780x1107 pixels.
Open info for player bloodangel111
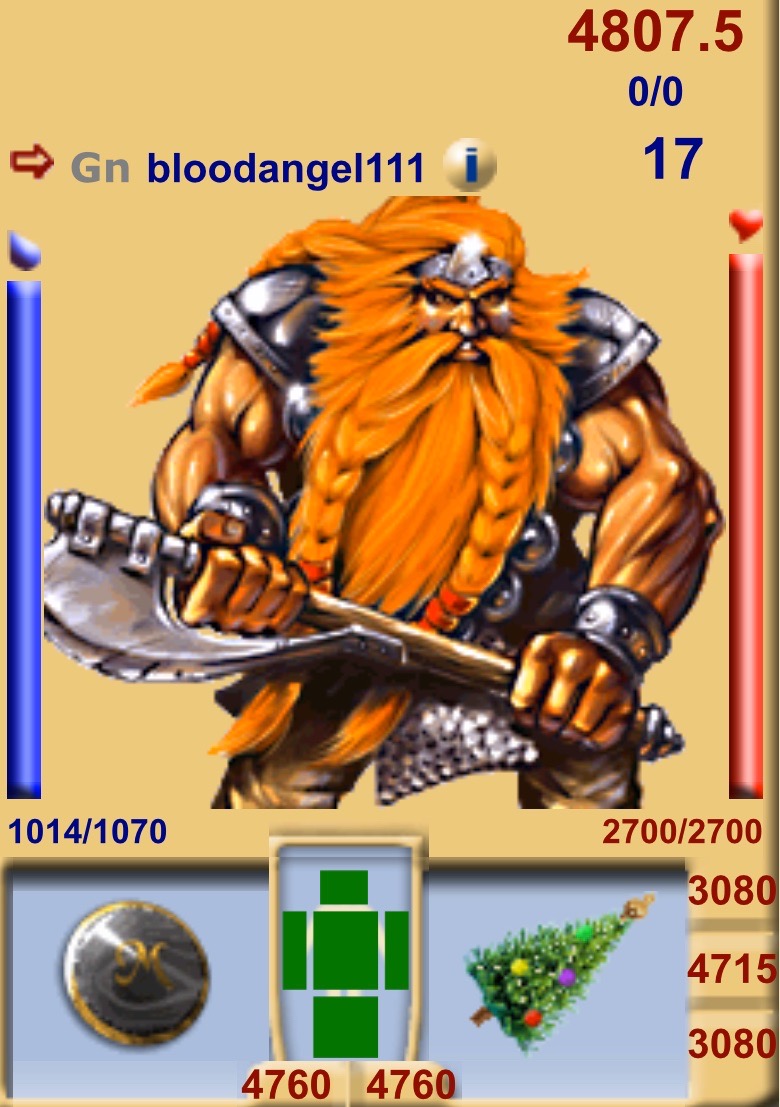[x=469, y=165]
